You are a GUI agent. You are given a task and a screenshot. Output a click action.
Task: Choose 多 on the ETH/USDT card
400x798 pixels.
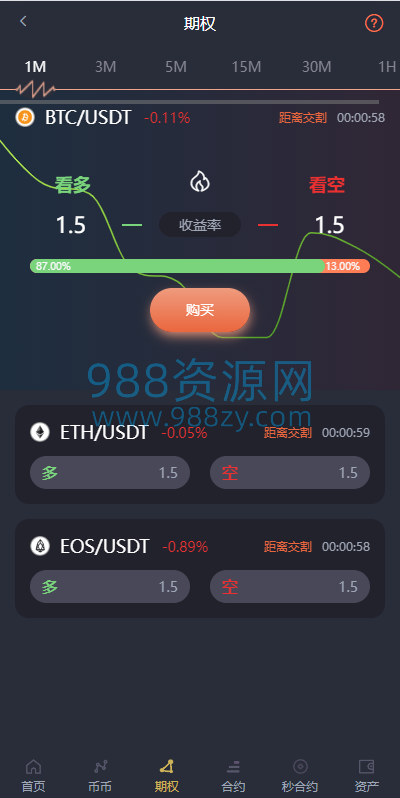coord(110,473)
